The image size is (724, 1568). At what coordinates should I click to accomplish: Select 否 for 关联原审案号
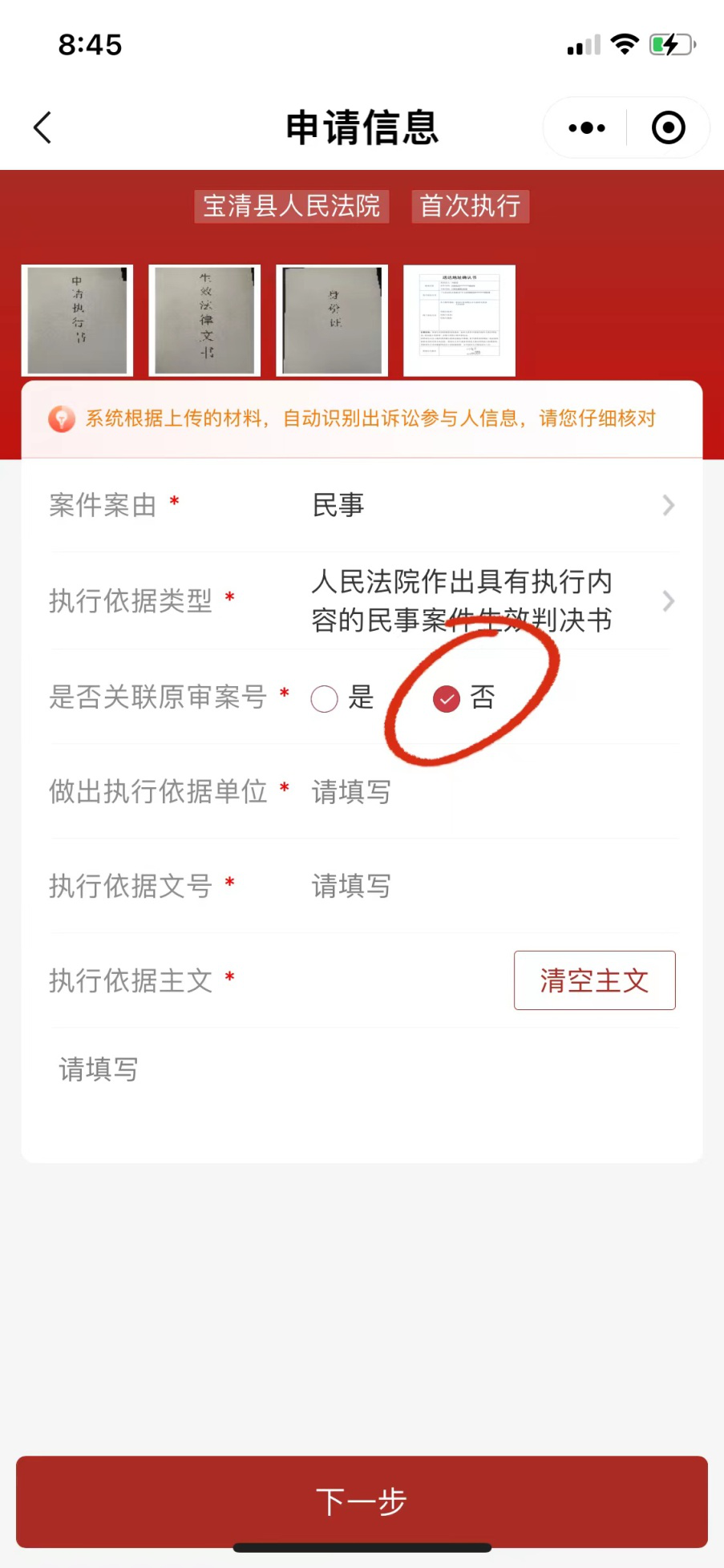447,698
